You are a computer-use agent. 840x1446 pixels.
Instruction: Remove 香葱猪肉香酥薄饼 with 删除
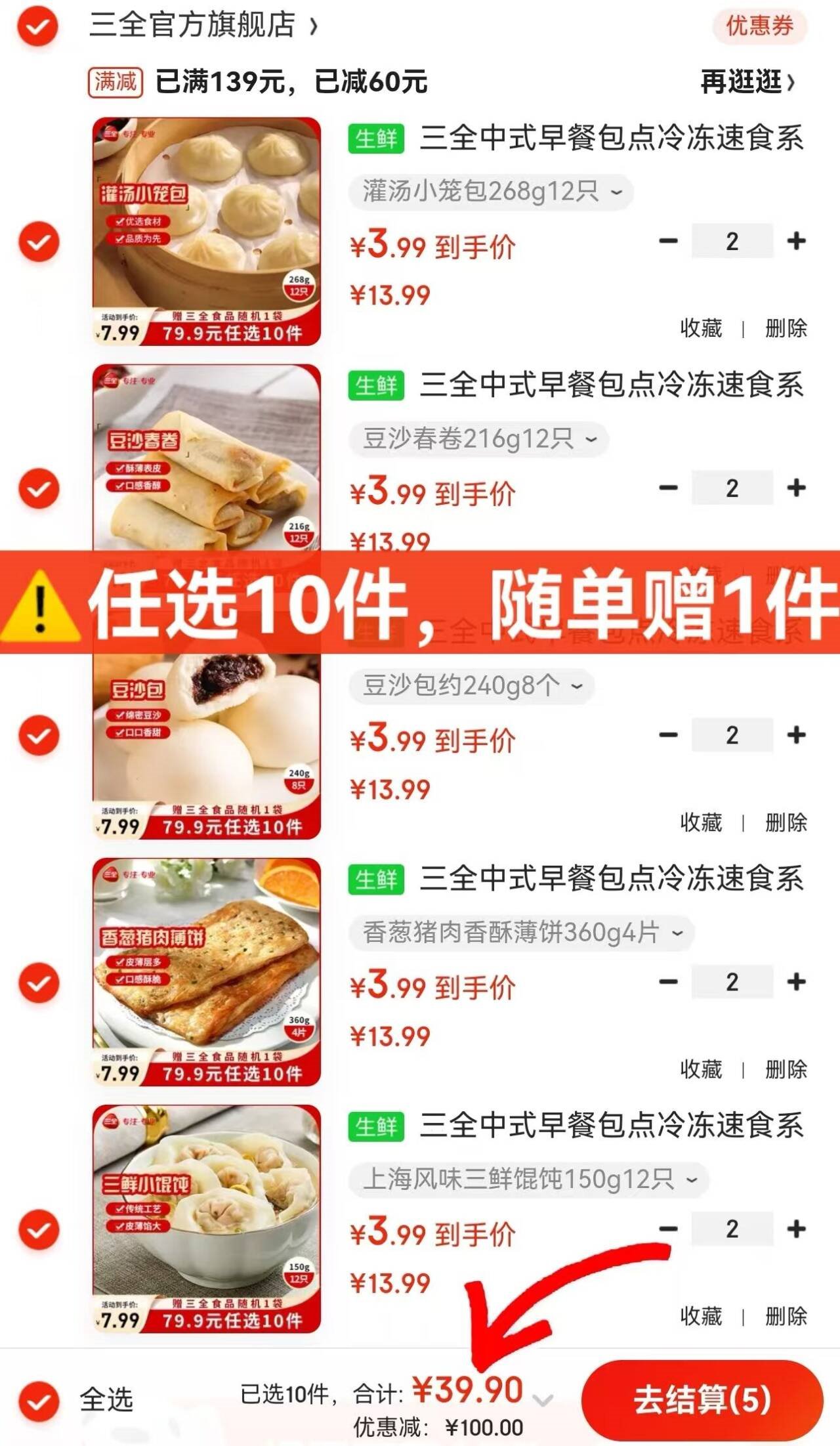click(786, 1070)
